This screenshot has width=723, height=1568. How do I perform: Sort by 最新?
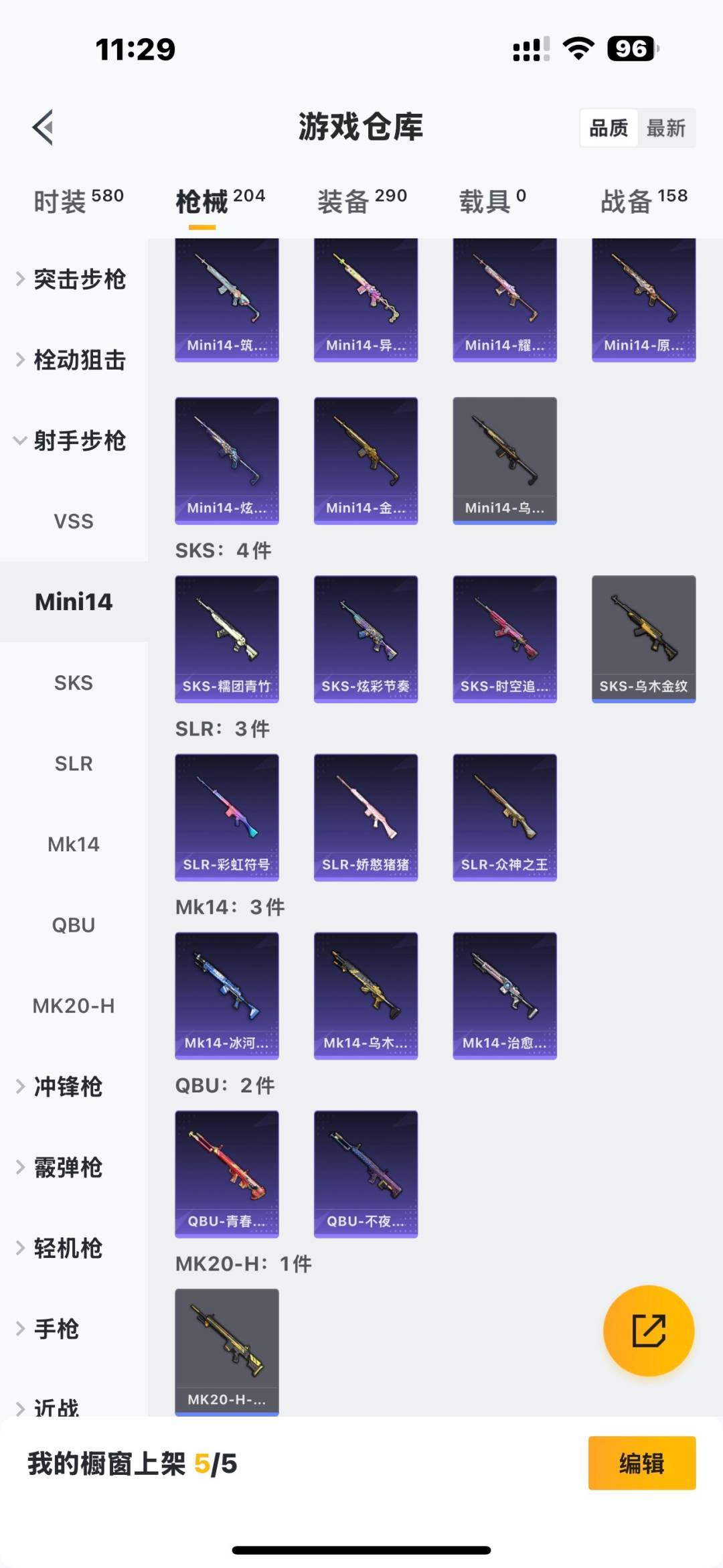pyautogui.click(x=665, y=128)
